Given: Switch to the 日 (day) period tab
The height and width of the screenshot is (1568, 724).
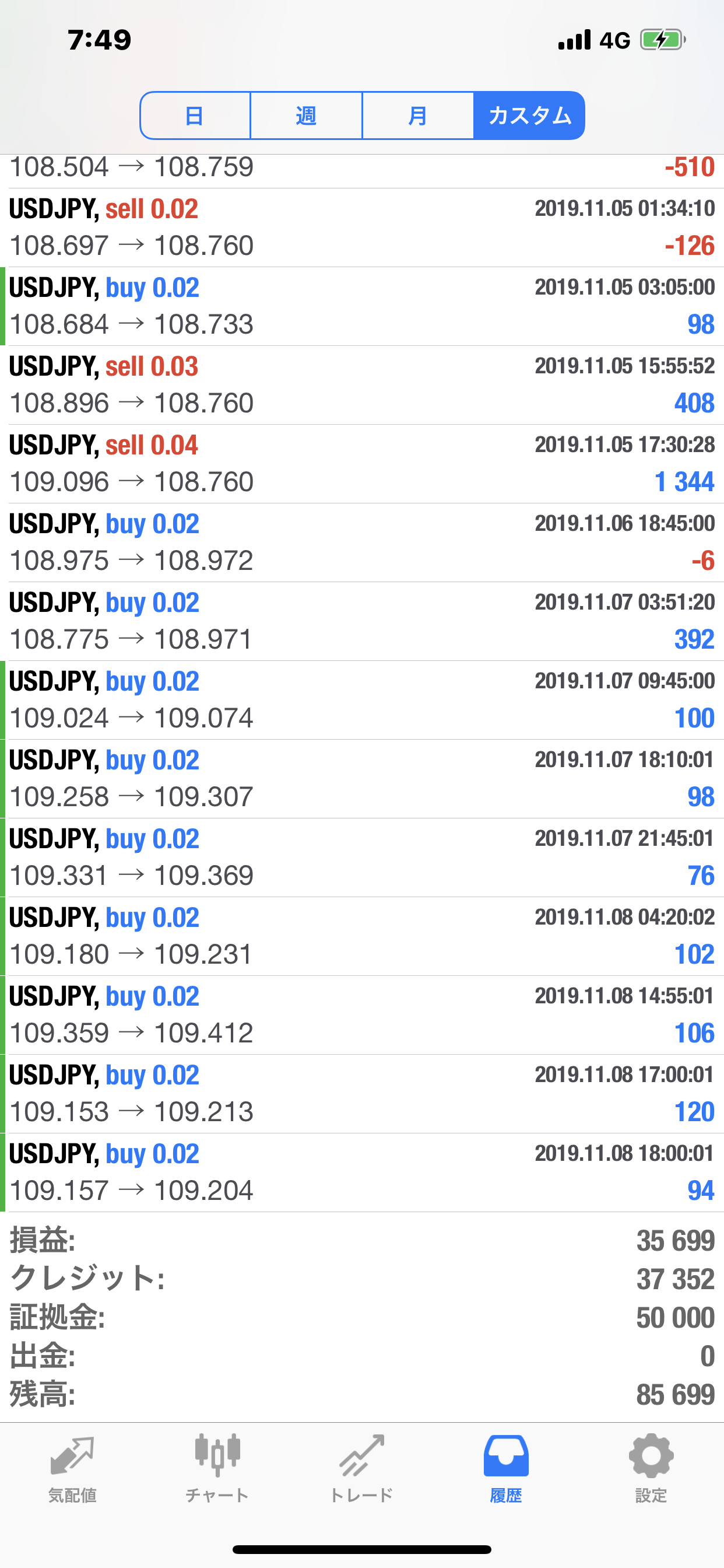Looking at the screenshot, I should click(x=195, y=116).
